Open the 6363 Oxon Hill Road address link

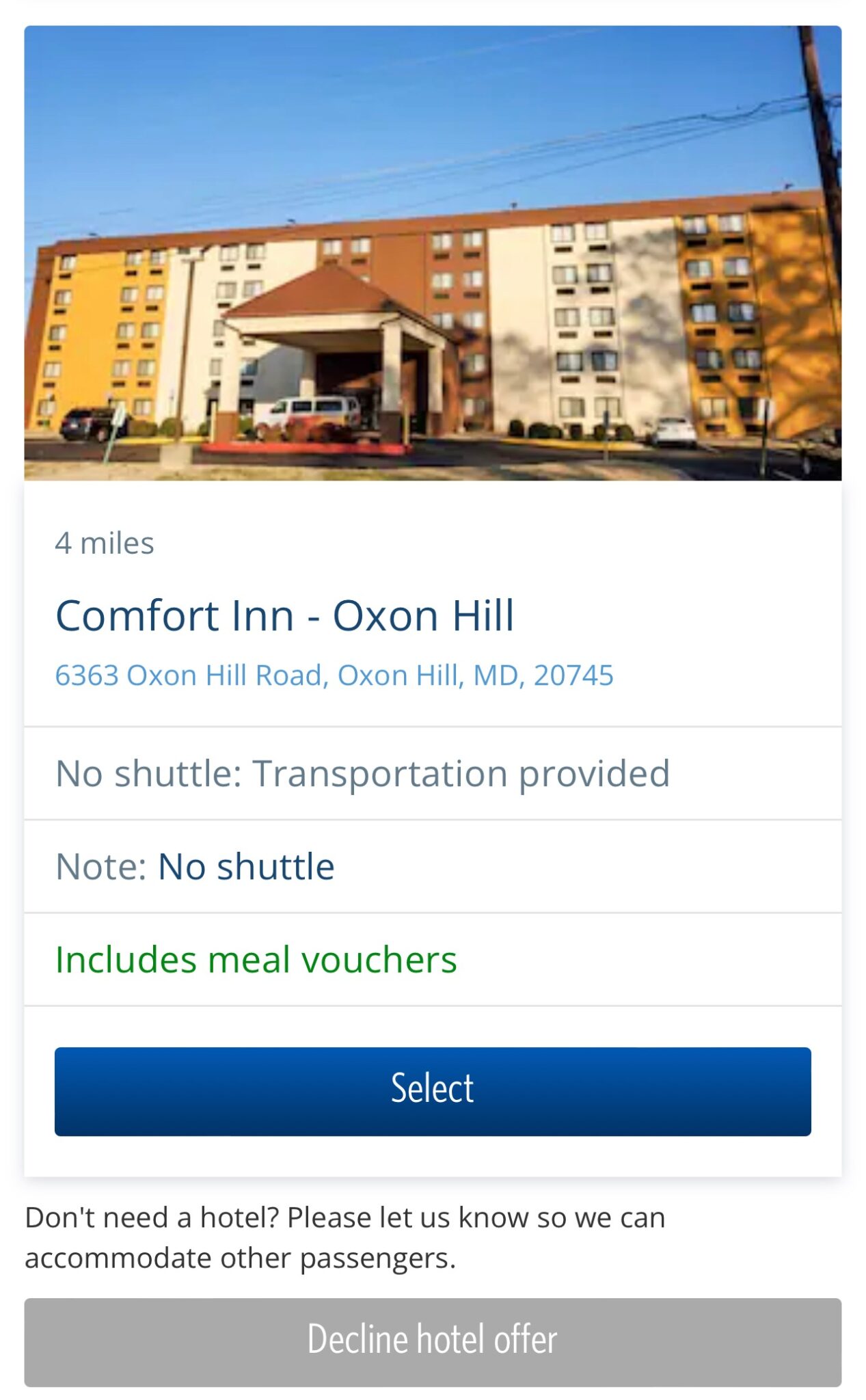click(334, 675)
